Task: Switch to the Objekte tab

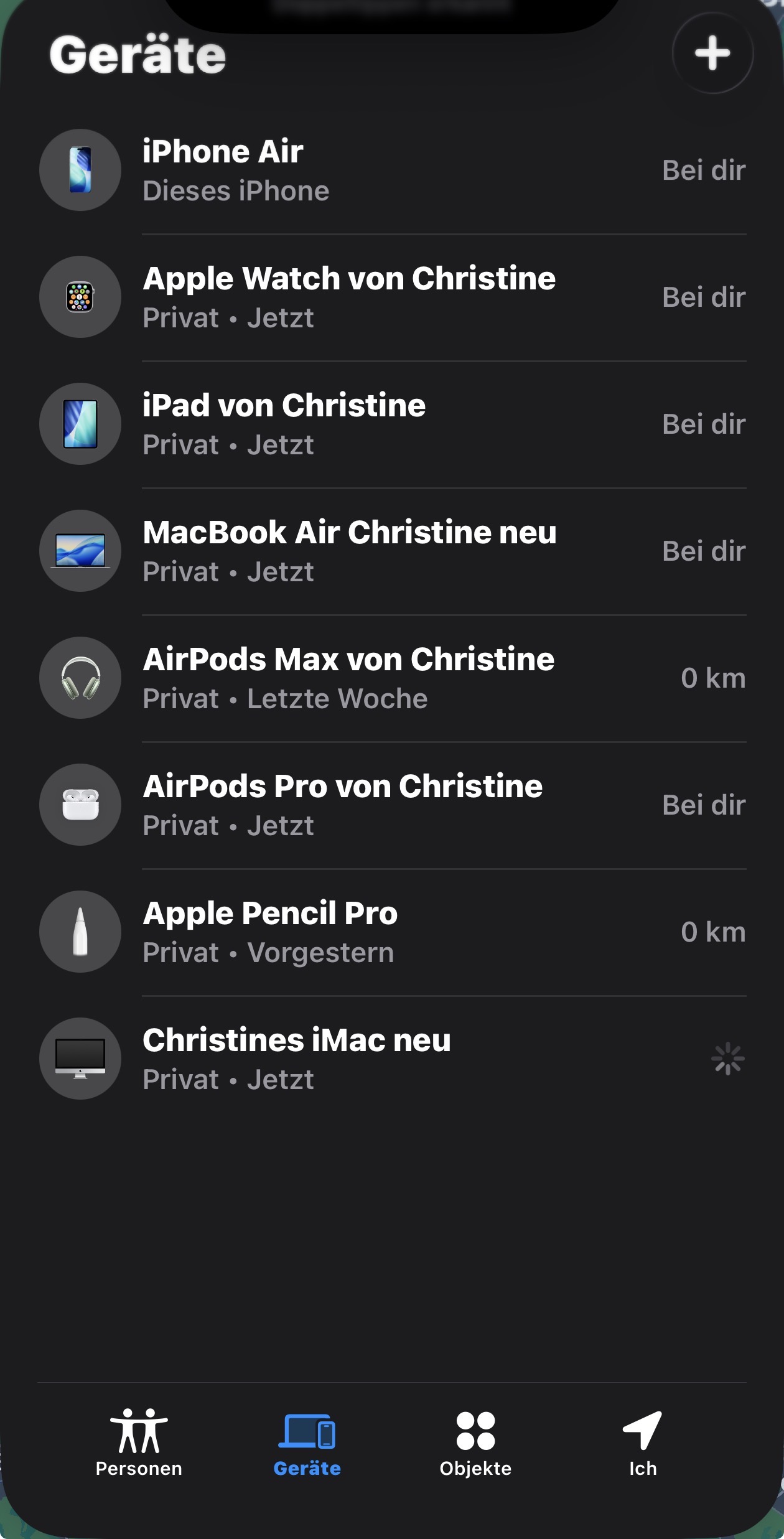Action: pyautogui.click(x=475, y=1443)
